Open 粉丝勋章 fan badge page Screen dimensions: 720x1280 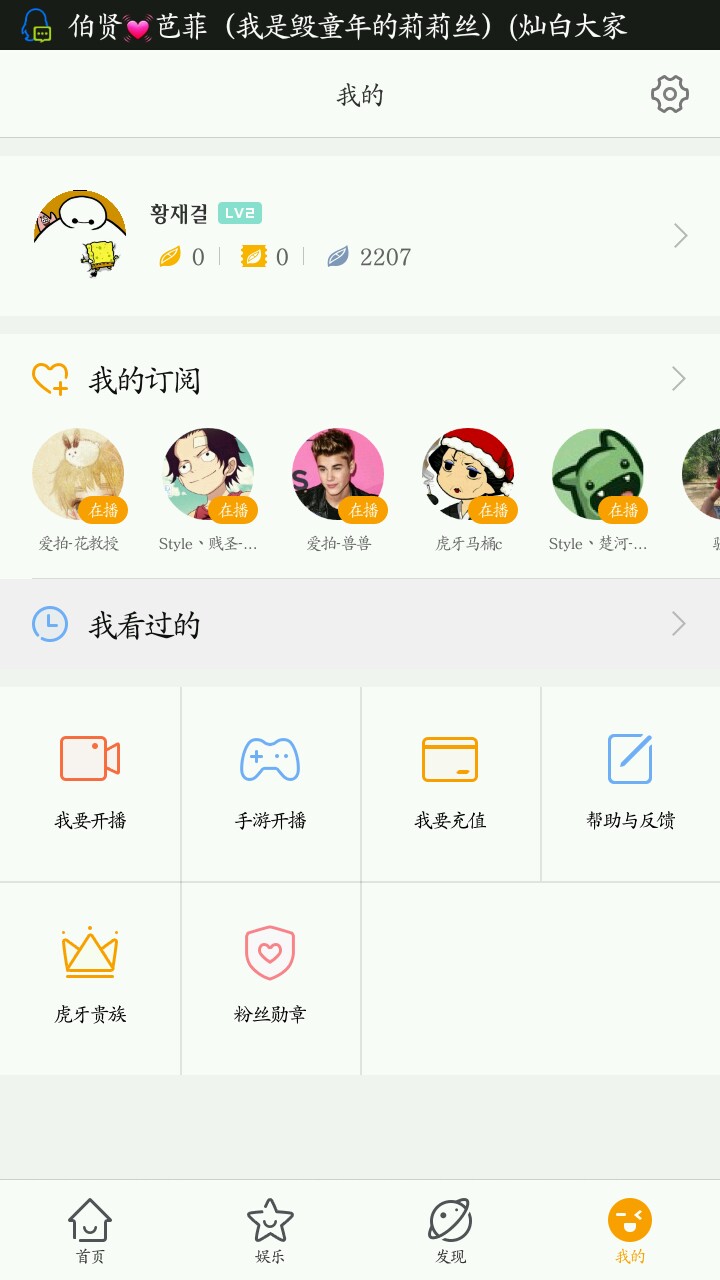click(270, 977)
